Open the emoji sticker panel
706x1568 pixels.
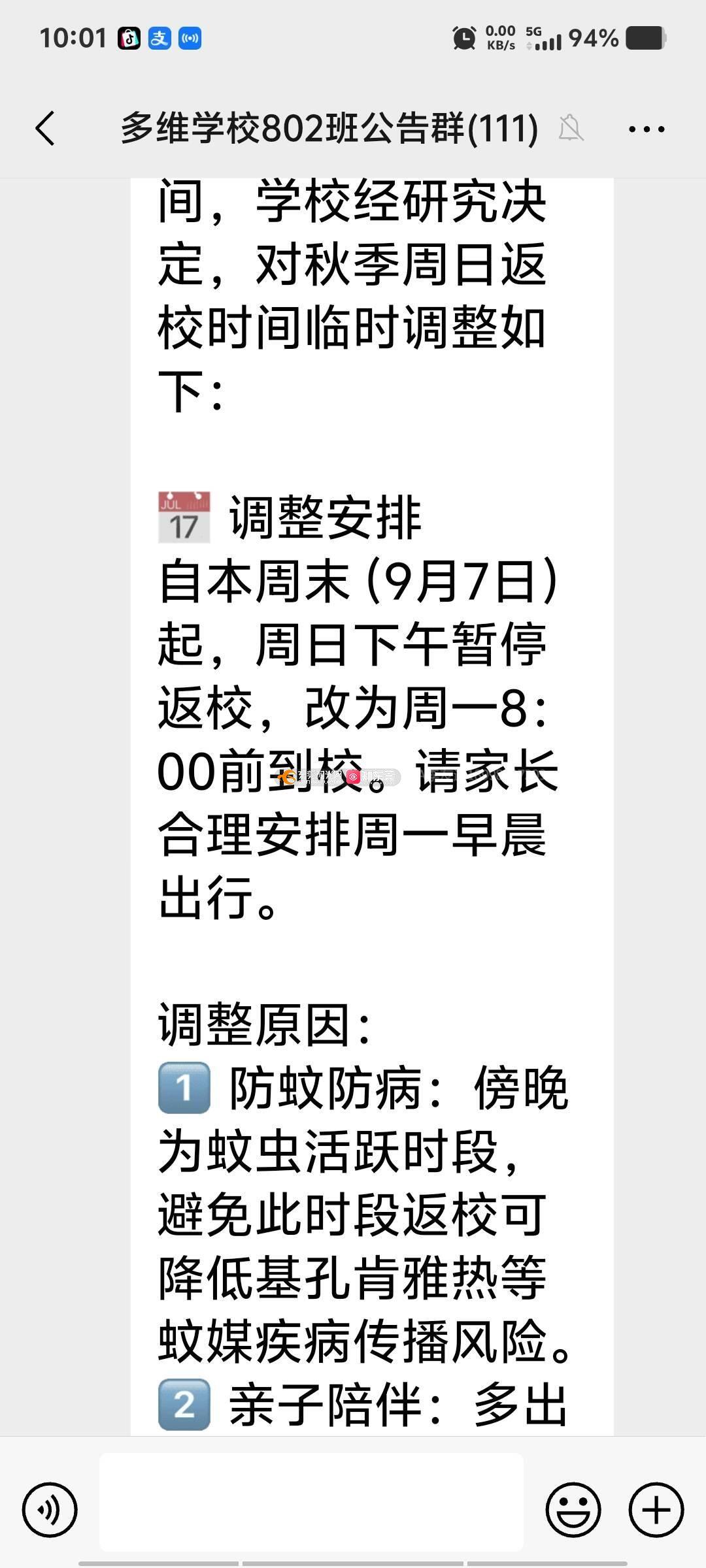tap(573, 1510)
